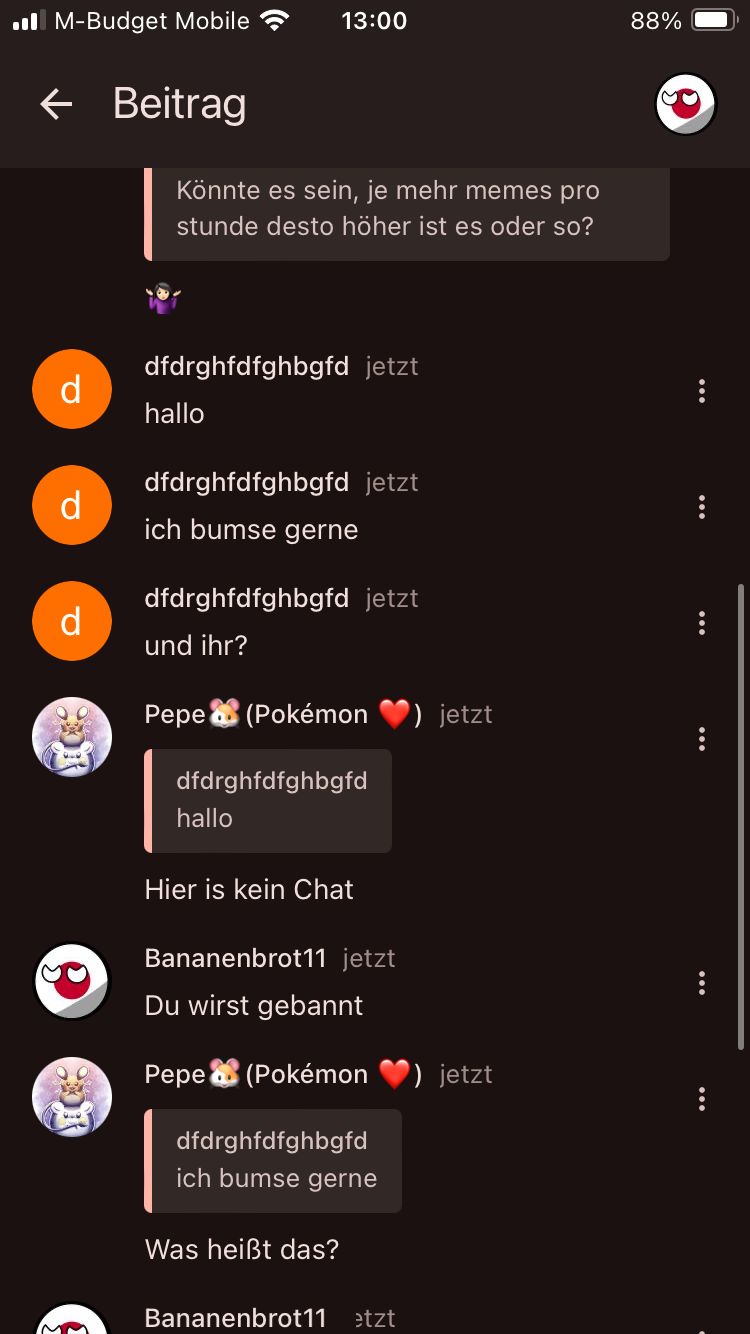The width and height of the screenshot is (750, 1334).
Task: Open your profile avatar in the top bar
Action: tap(685, 104)
